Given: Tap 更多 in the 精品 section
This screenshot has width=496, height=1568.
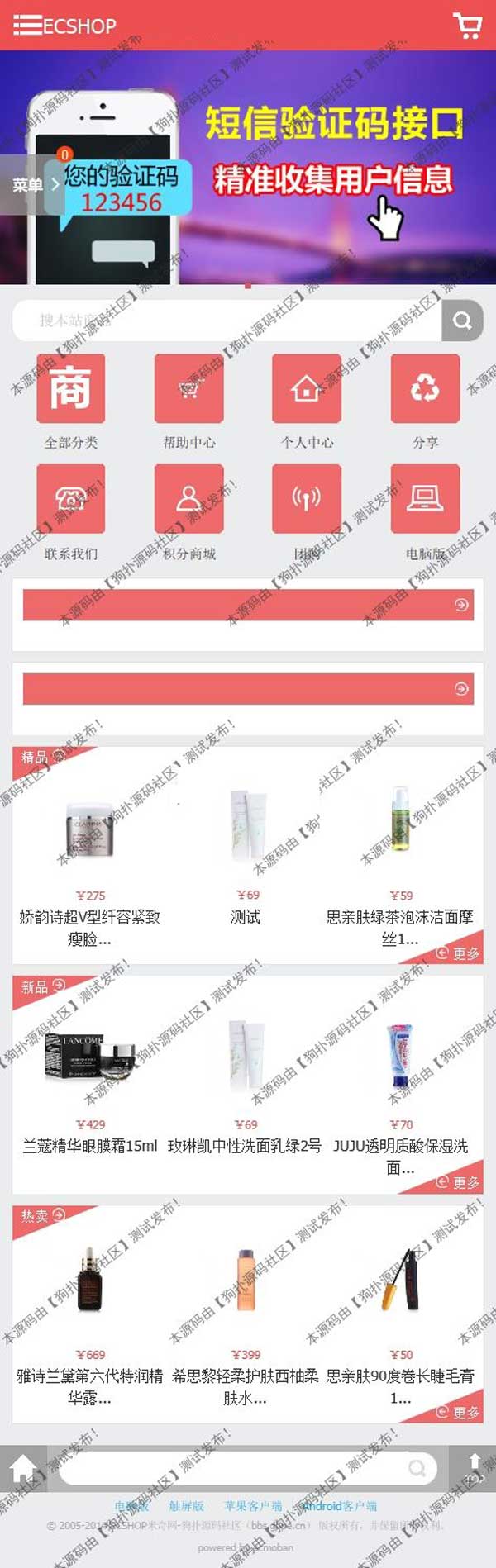Looking at the screenshot, I should point(458,953).
